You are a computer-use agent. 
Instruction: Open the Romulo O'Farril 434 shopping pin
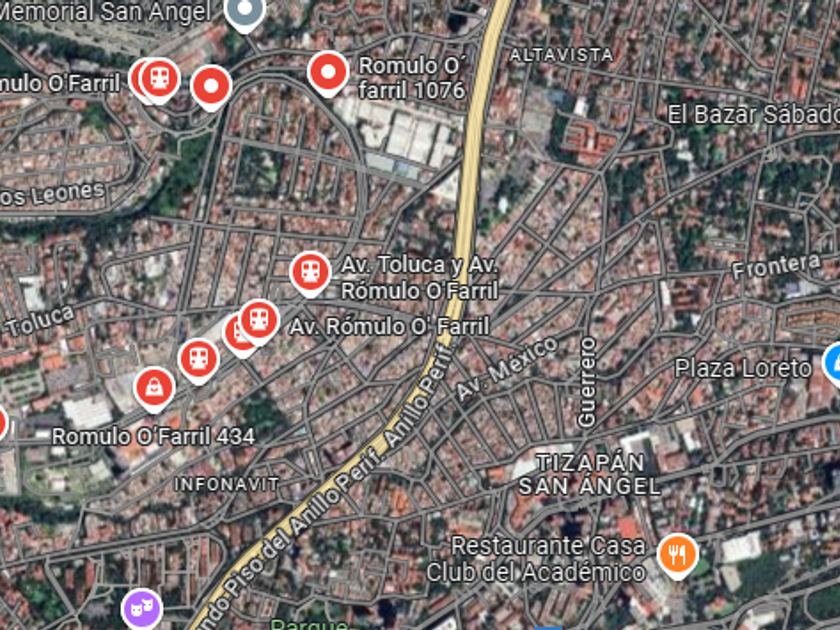coord(155,388)
